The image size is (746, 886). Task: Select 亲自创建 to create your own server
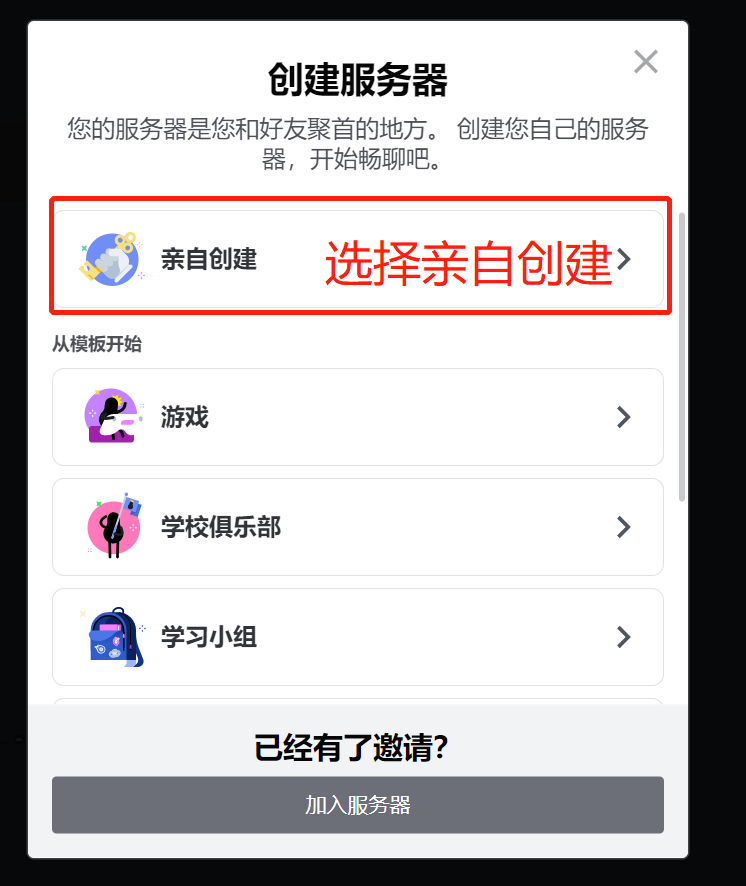pyautogui.click(x=357, y=259)
